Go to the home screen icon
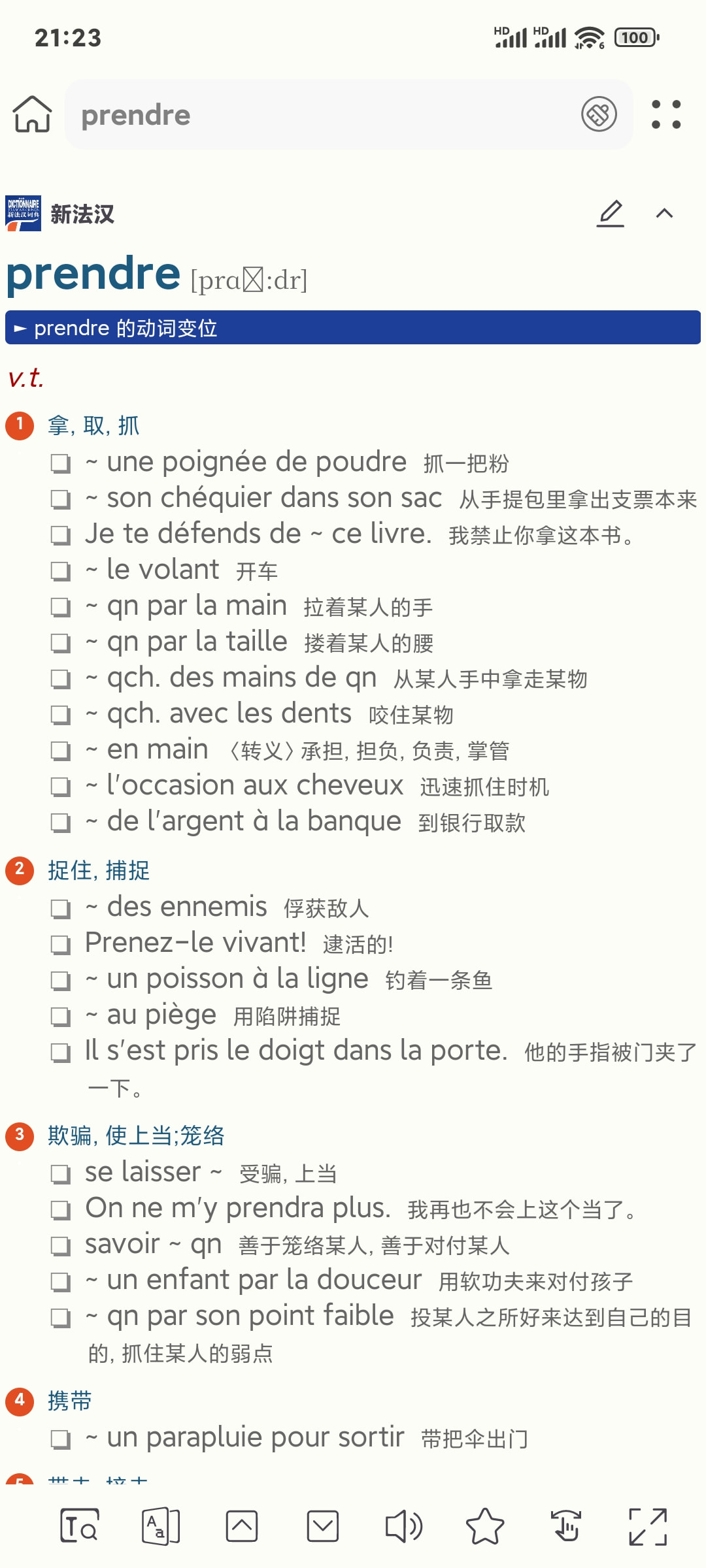The width and height of the screenshot is (706, 1568). coord(32,114)
